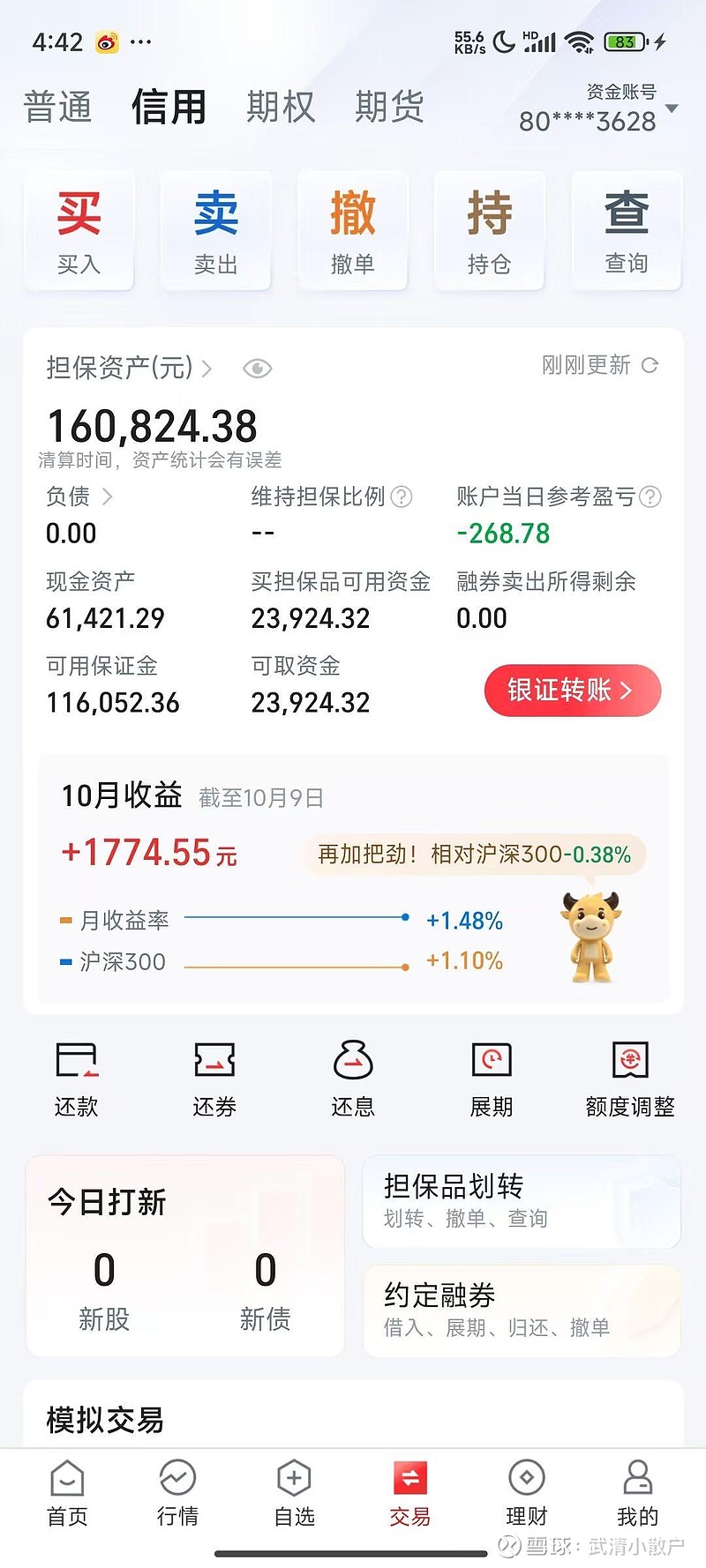
Task: Tap the 买入 buy button
Action: [79, 231]
